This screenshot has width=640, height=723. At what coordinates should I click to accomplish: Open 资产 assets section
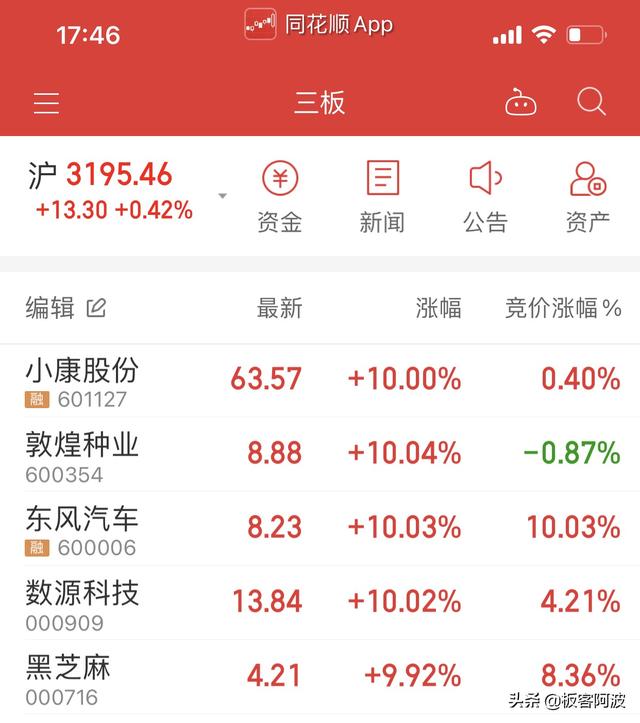pos(588,196)
